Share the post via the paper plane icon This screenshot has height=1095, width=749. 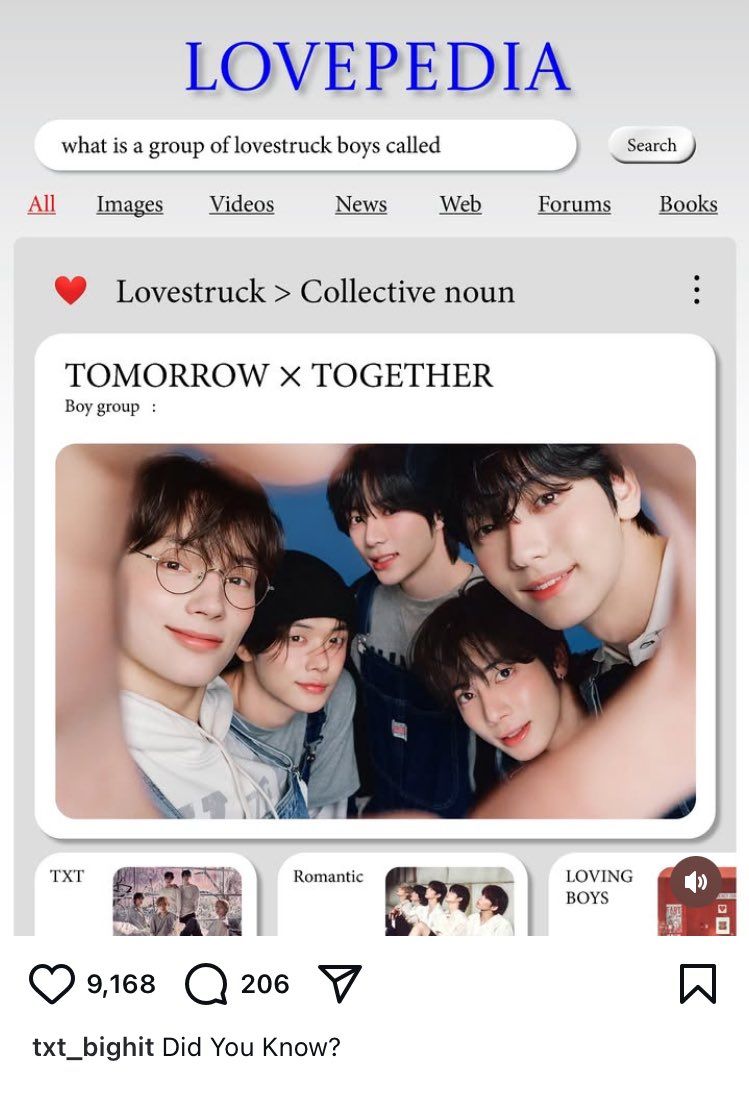click(x=339, y=984)
